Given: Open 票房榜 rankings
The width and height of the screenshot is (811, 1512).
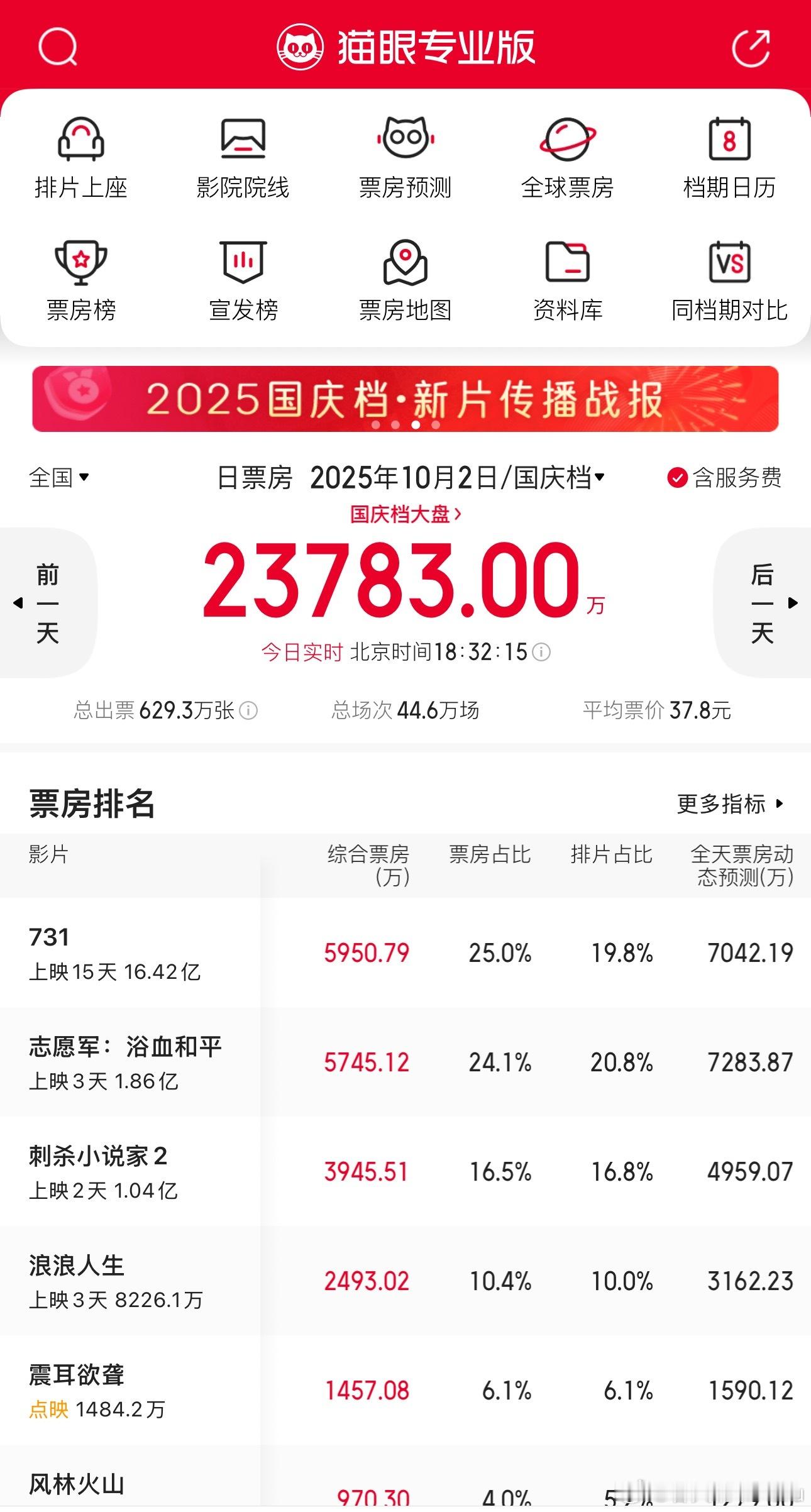Looking at the screenshot, I should (x=81, y=281).
